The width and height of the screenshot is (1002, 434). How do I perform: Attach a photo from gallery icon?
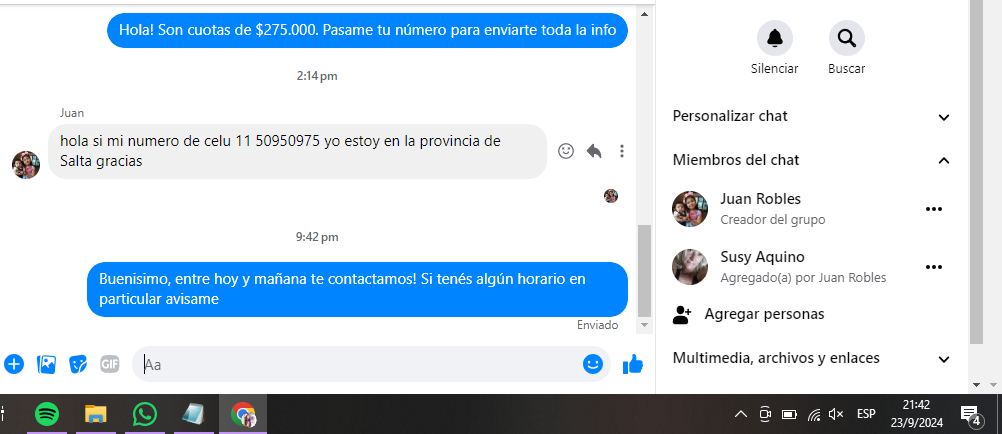click(46, 364)
